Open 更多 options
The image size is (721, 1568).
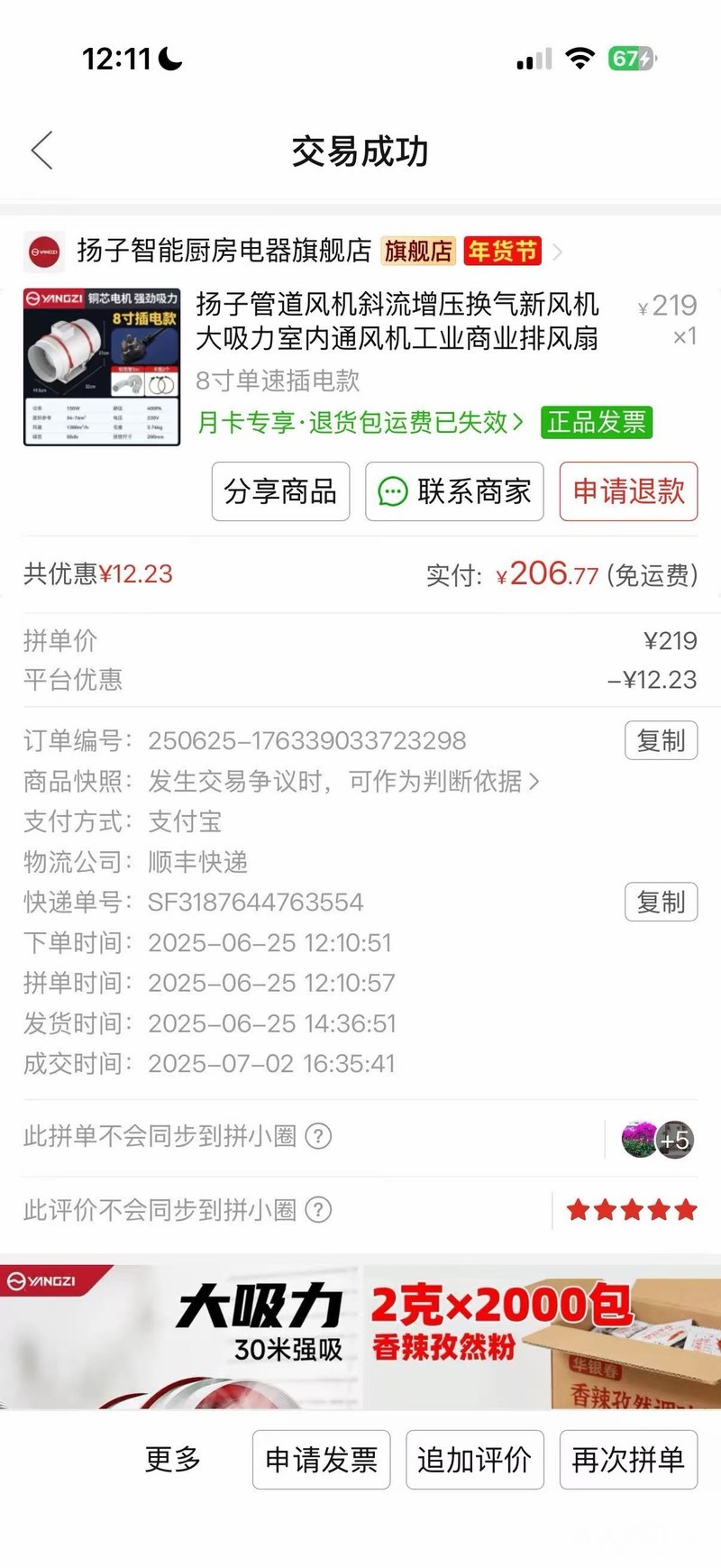pos(172,1459)
